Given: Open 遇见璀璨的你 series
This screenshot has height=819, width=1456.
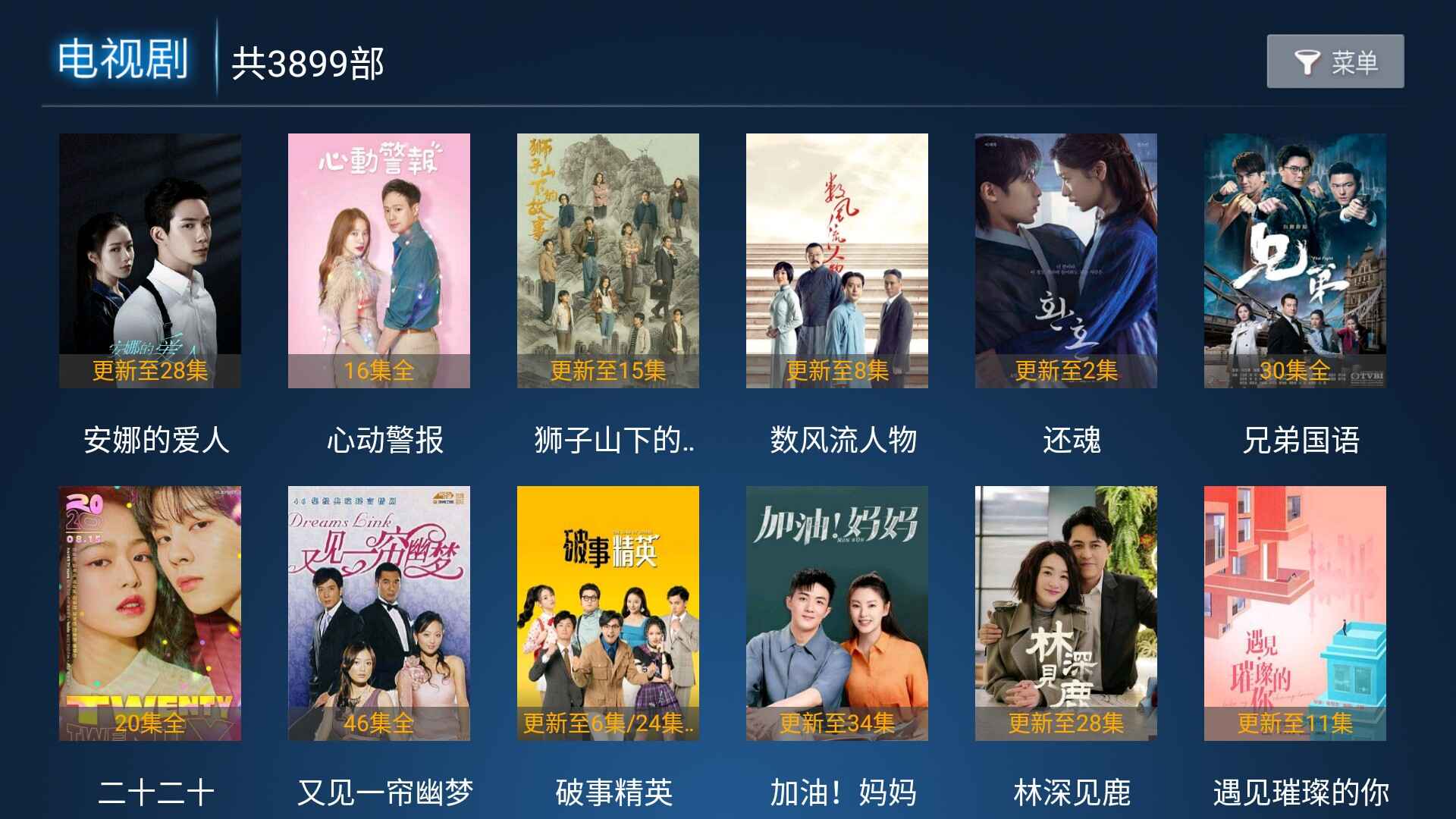Looking at the screenshot, I should click(x=1295, y=613).
